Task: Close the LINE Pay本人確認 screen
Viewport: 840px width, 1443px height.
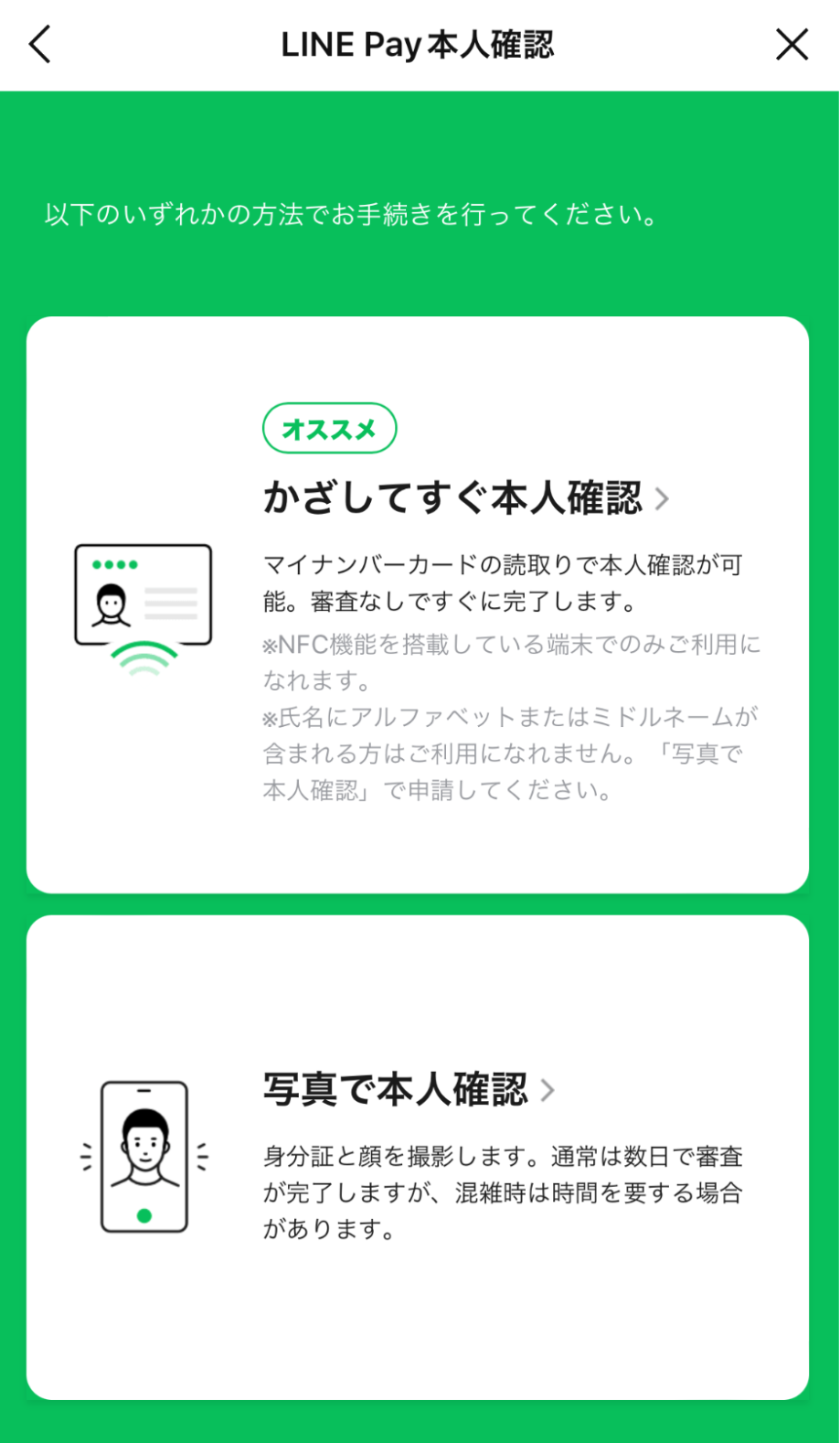Action: pyautogui.click(x=792, y=45)
